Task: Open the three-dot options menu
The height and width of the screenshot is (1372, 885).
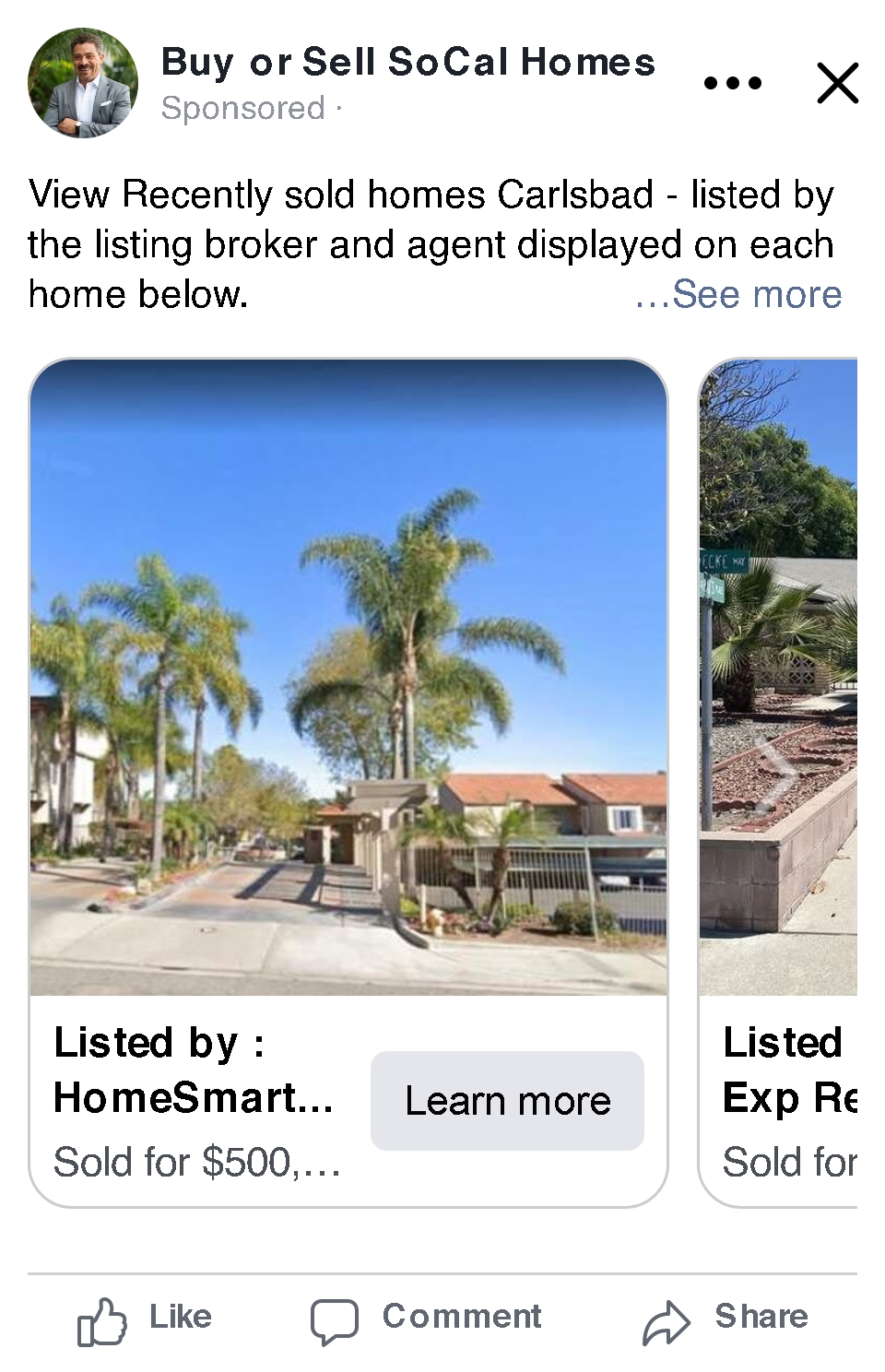Action: pos(732,83)
